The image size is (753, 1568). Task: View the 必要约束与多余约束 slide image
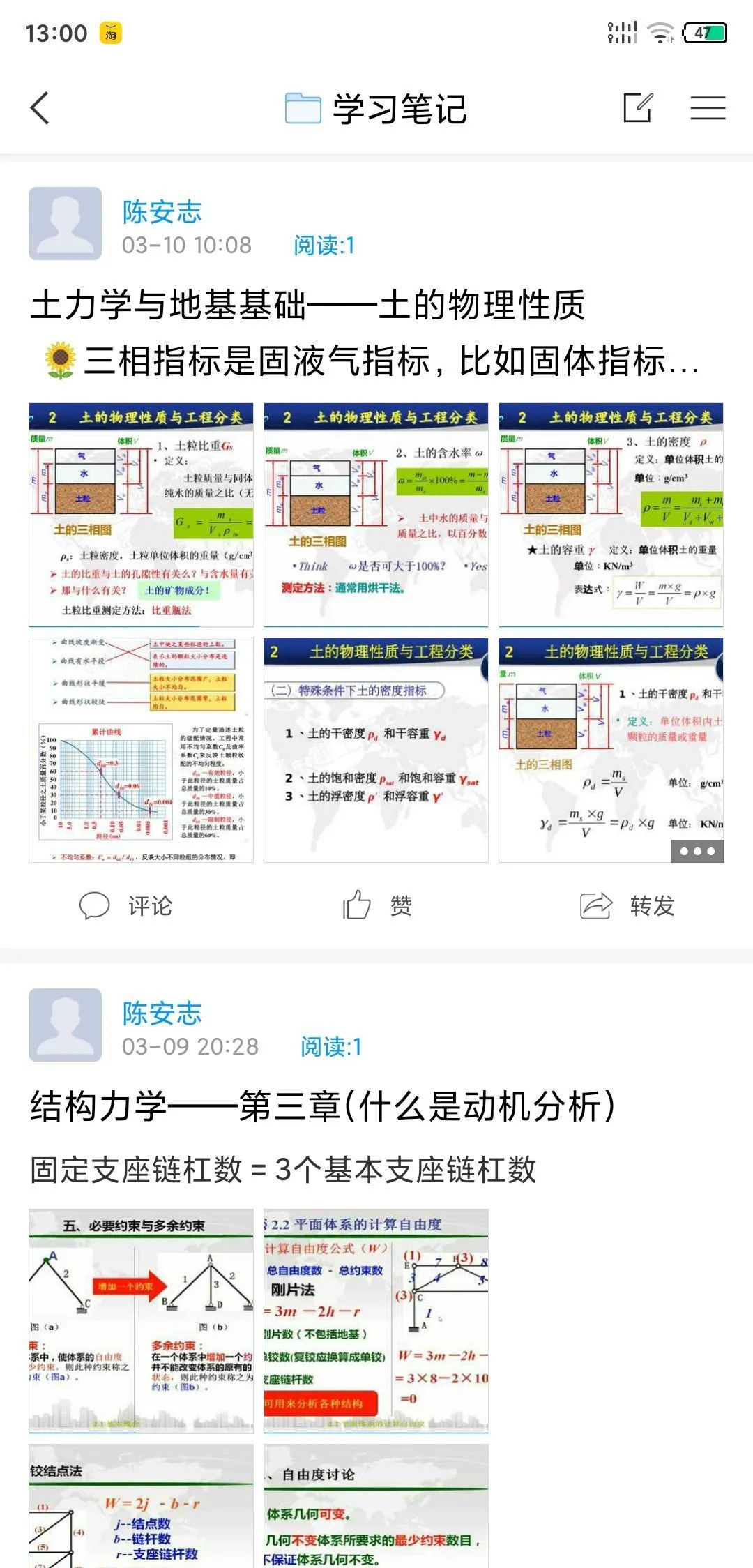pos(141,1320)
